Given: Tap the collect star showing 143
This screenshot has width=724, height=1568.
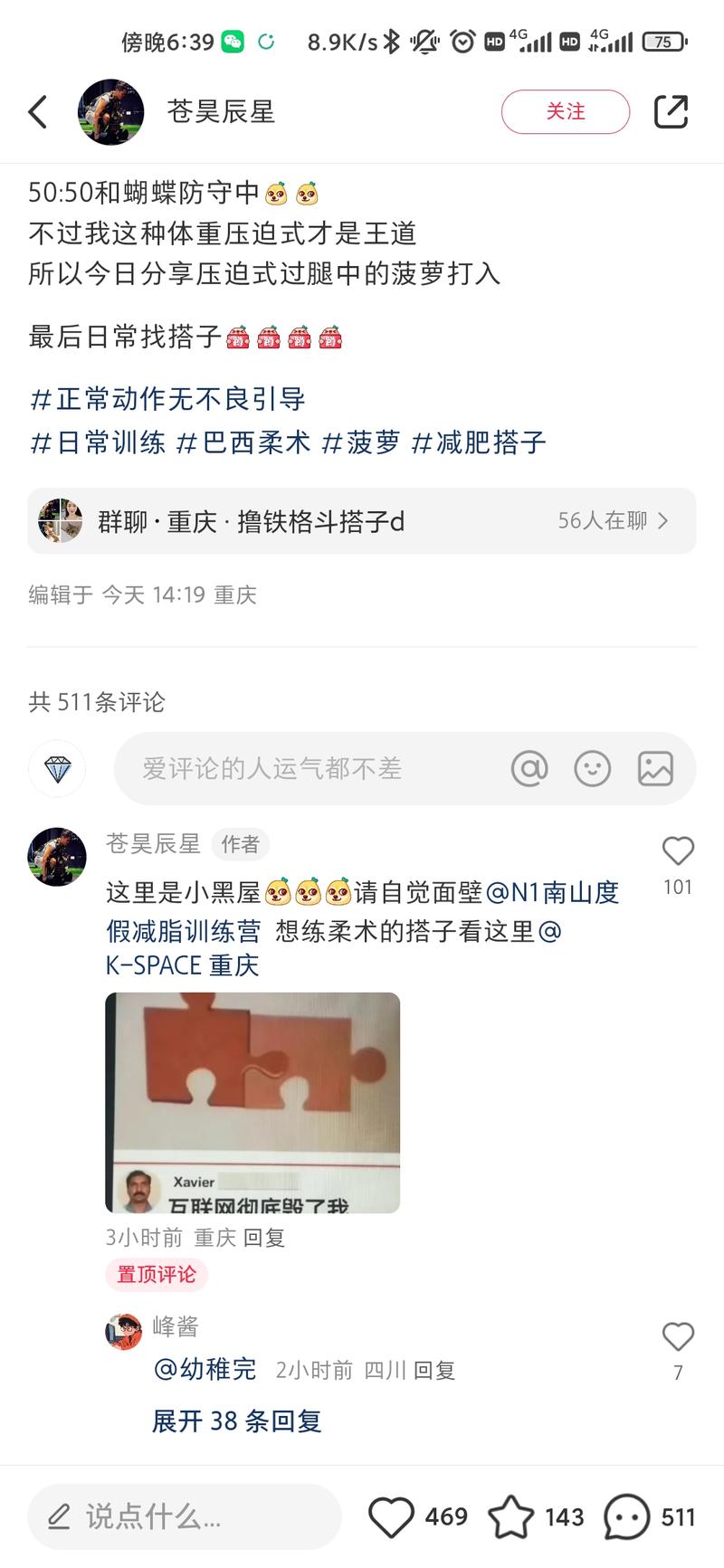Looking at the screenshot, I should [x=514, y=1516].
